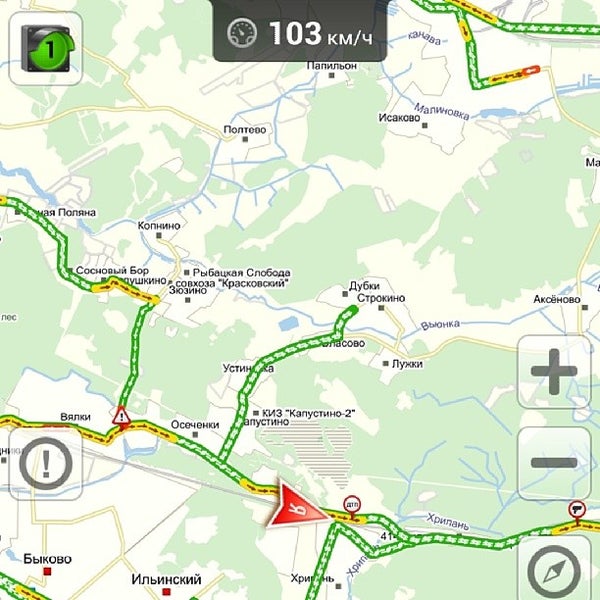600x600 pixels.
Task: Tap the compass button
Action: [x=556, y=571]
